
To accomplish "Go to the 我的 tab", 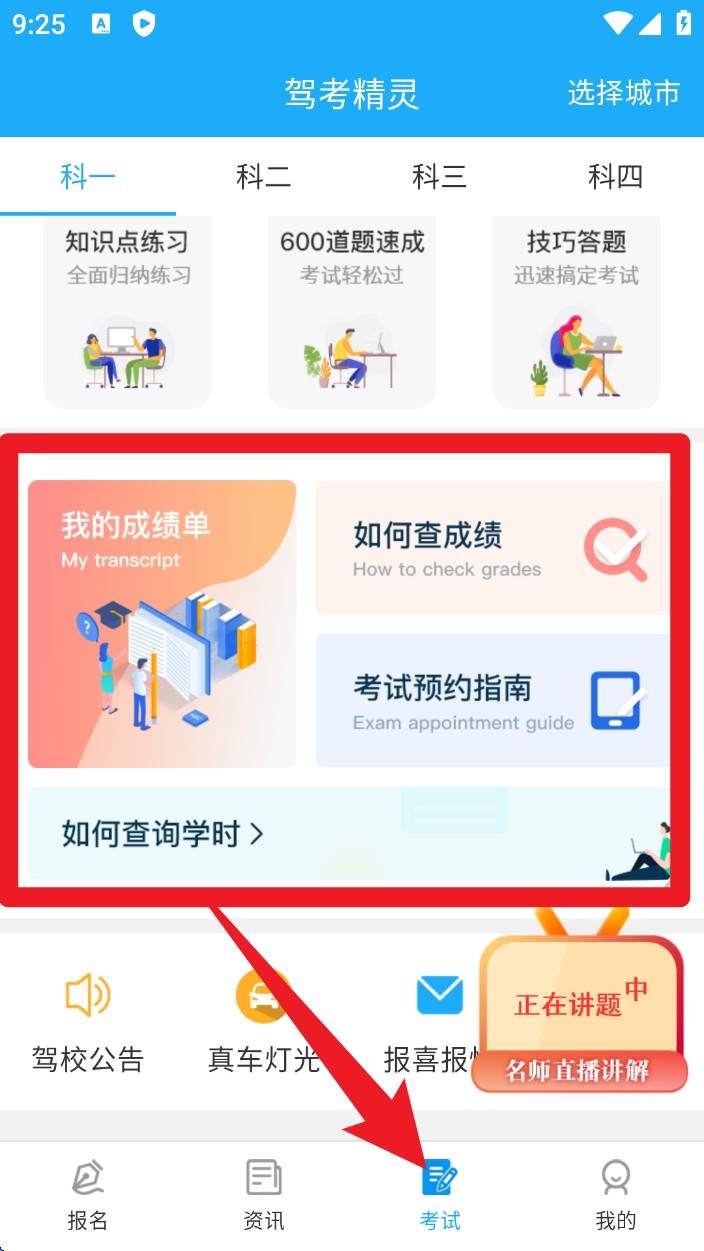I will (x=615, y=1195).
